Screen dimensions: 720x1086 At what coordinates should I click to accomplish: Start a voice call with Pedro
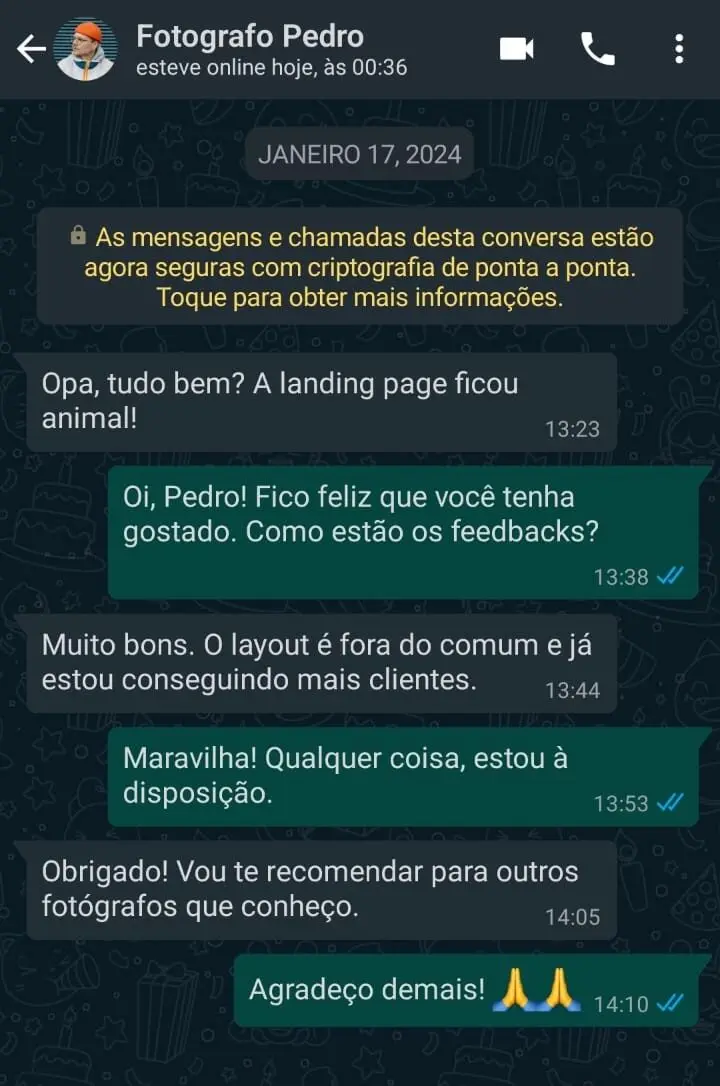coord(598,48)
